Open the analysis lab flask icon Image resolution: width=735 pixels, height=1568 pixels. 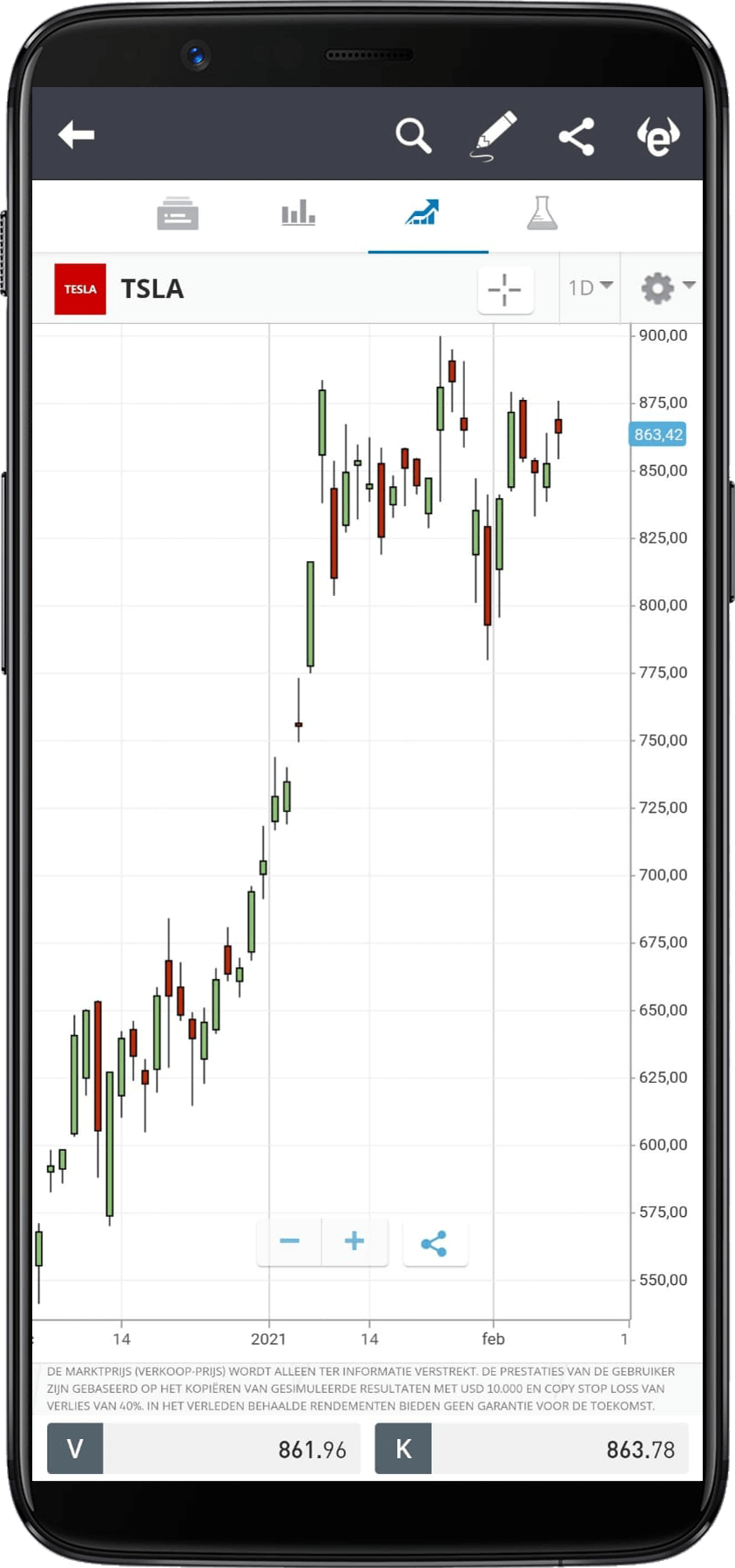pyautogui.click(x=543, y=213)
